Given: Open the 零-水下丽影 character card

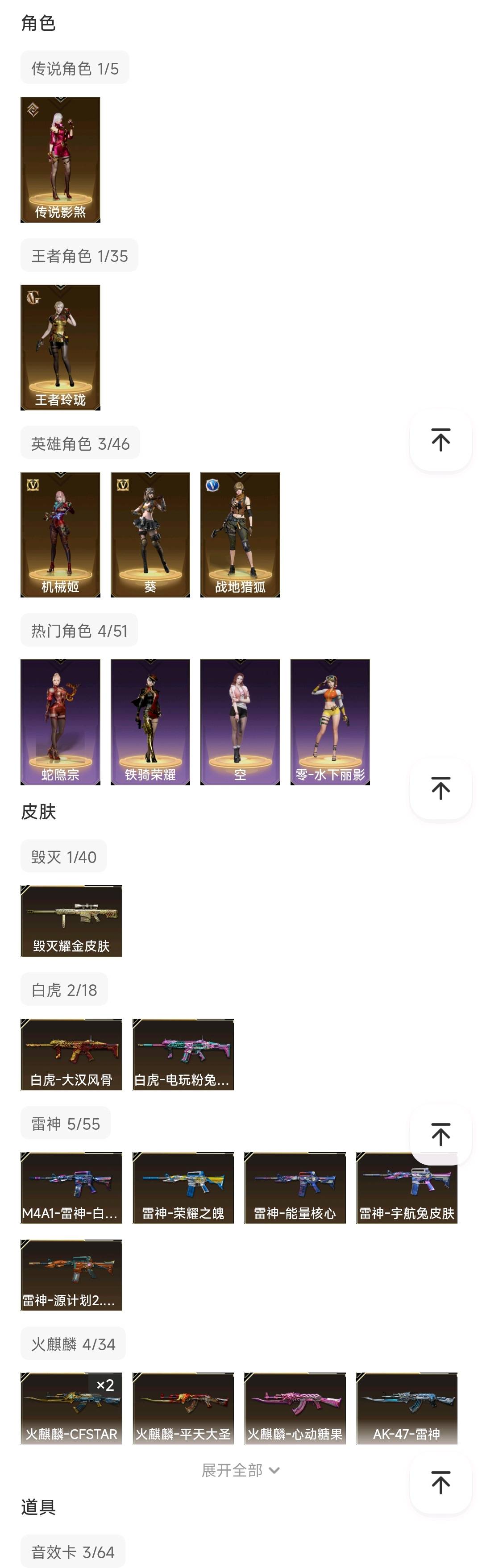Looking at the screenshot, I should click(330, 722).
